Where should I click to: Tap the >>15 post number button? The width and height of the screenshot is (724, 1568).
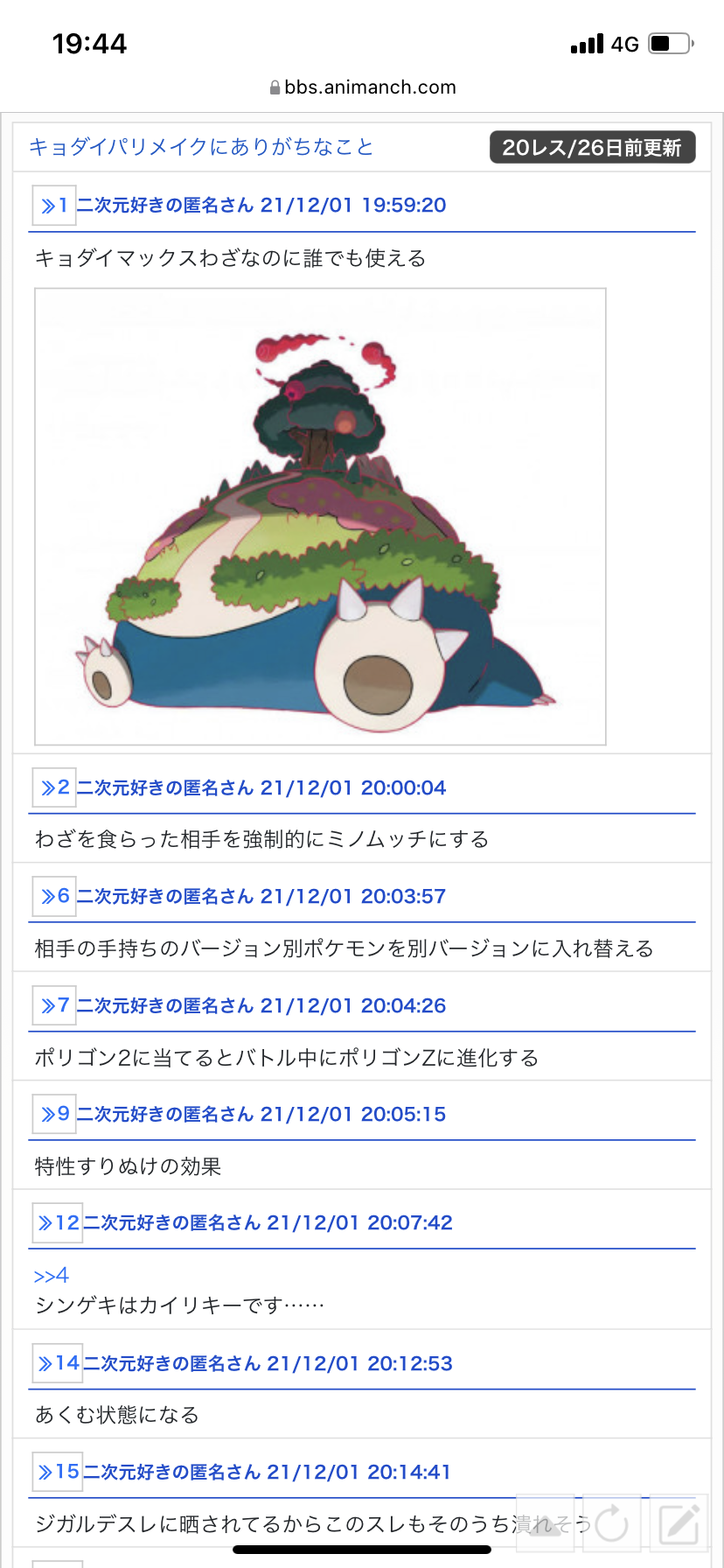pyautogui.click(x=58, y=1472)
